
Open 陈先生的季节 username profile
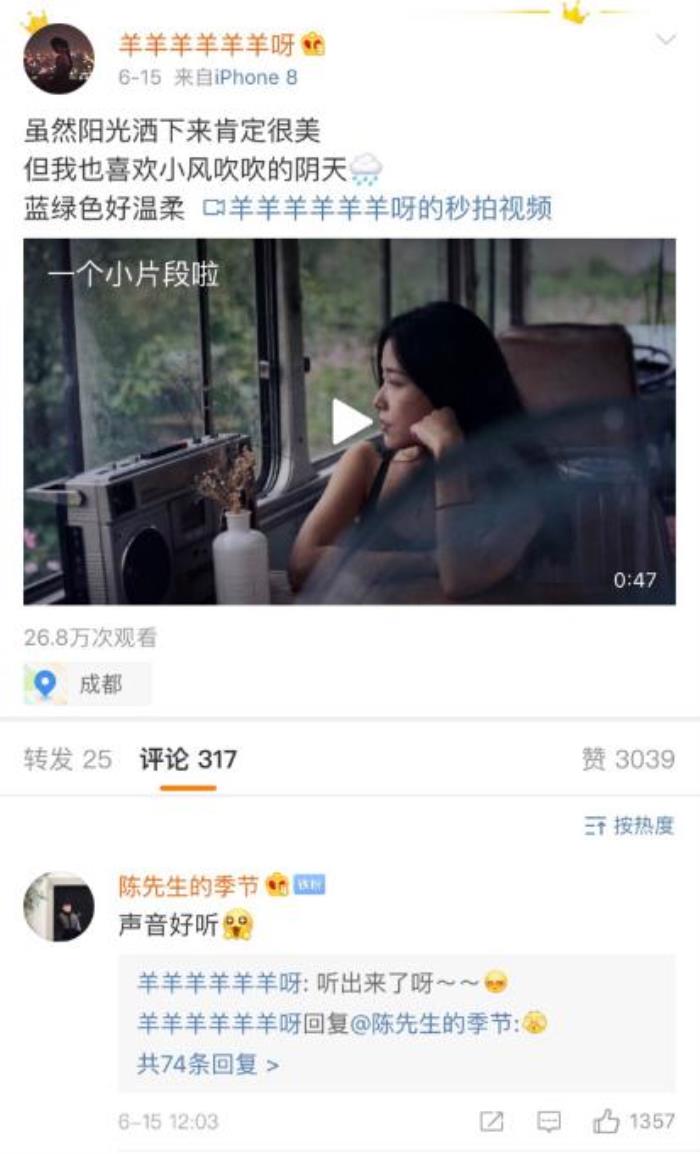pyautogui.click(x=188, y=885)
